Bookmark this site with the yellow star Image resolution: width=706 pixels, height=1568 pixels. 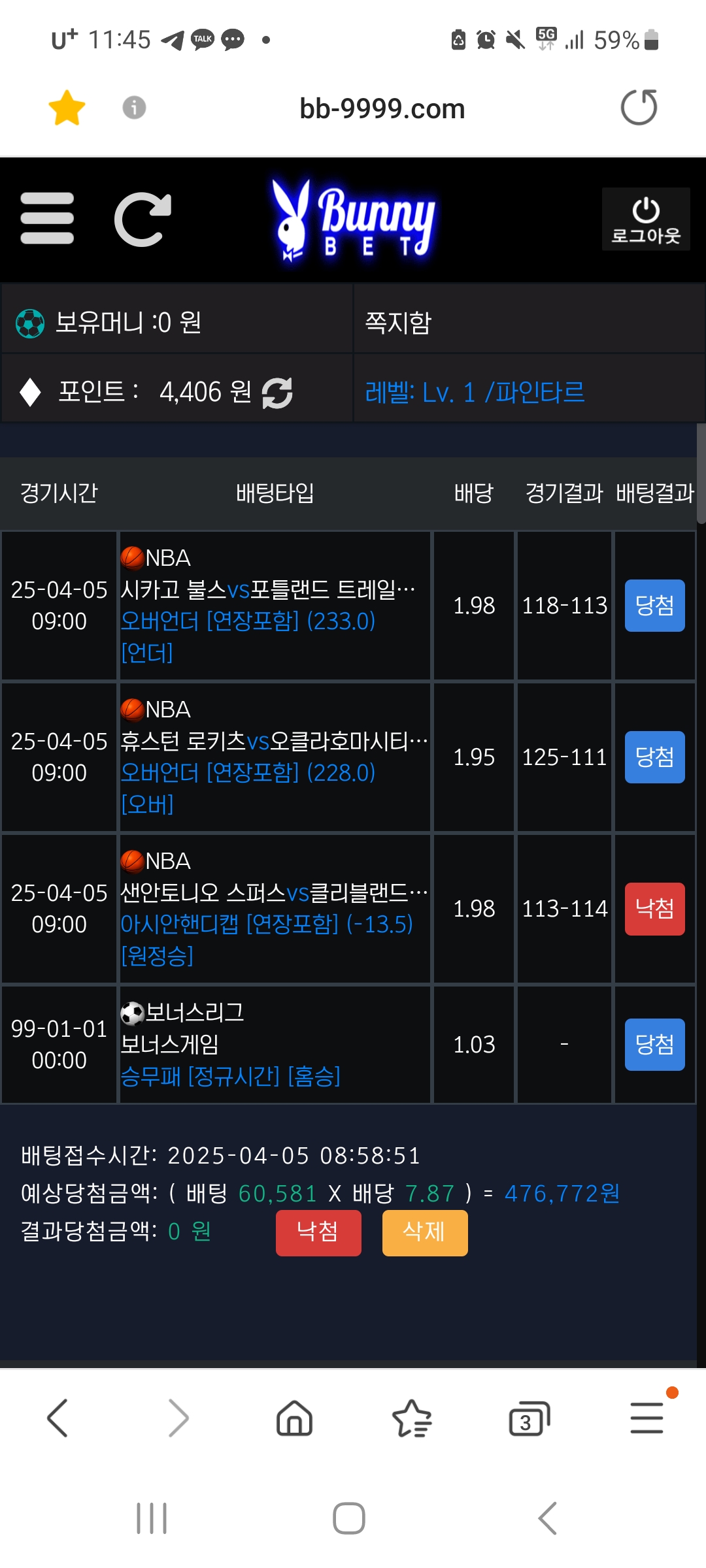67,108
